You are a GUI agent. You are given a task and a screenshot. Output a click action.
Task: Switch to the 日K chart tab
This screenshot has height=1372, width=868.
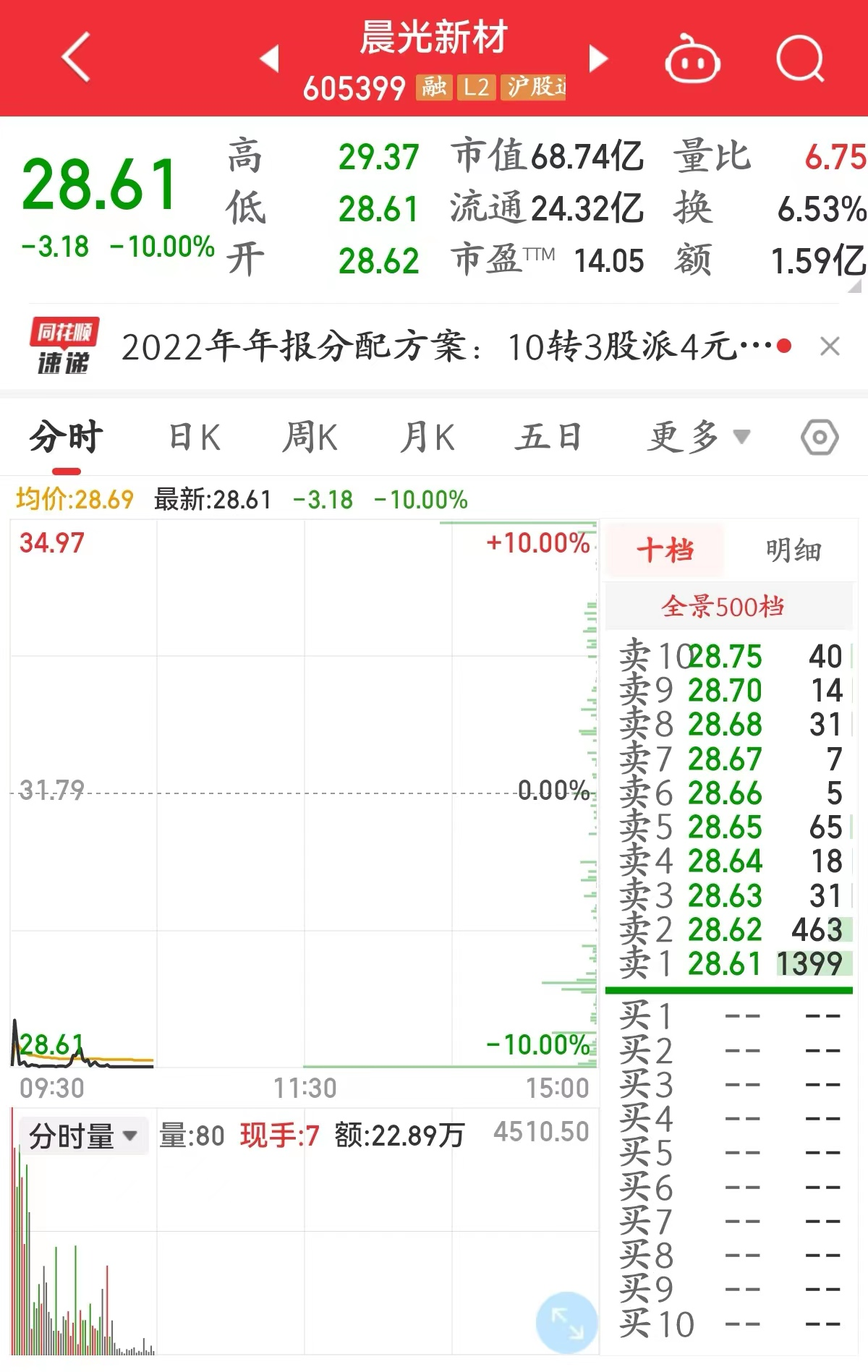pyautogui.click(x=194, y=438)
